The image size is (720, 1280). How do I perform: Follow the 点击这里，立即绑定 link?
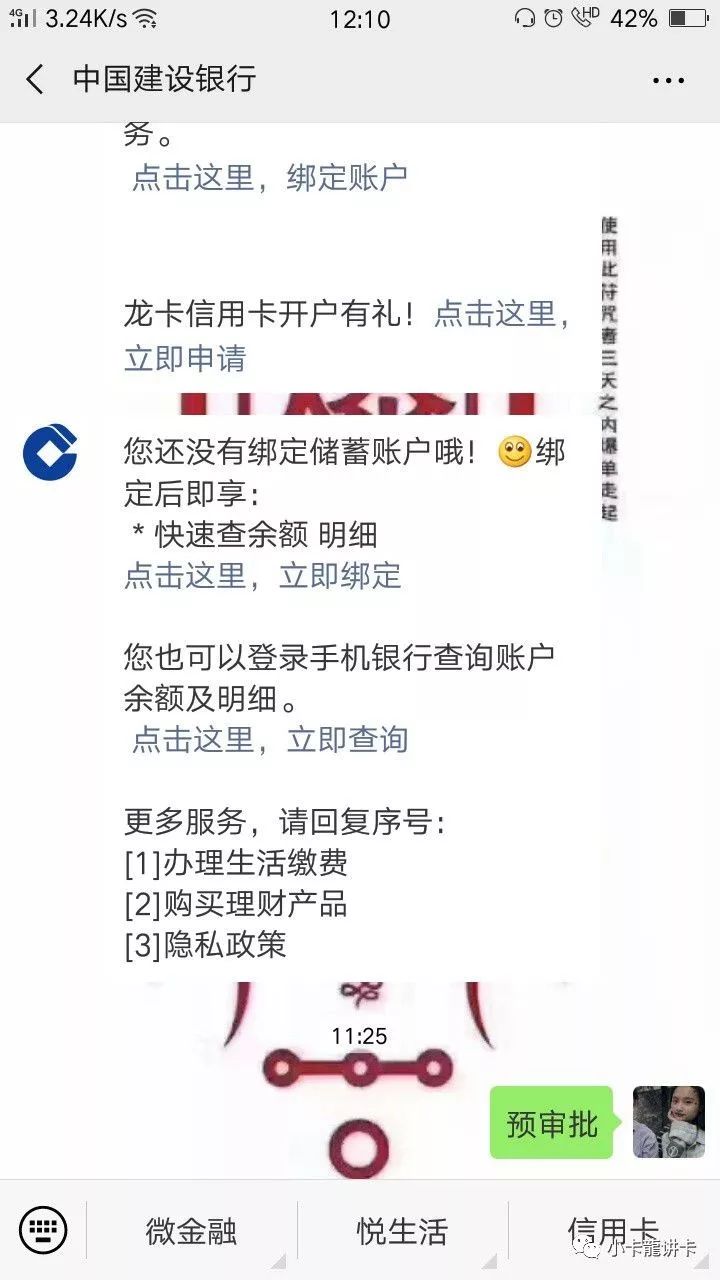pos(262,575)
